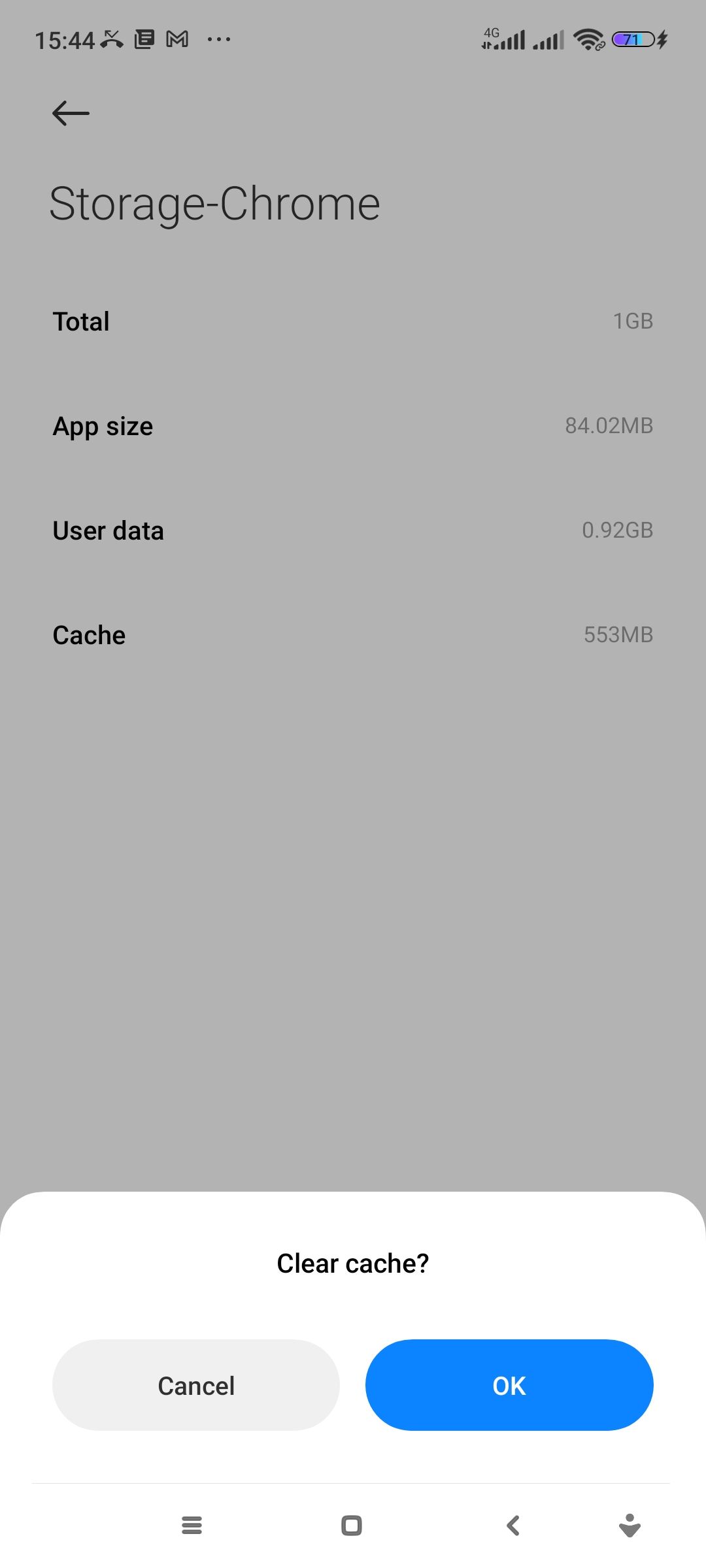Screen dimensions: 706x1568
Task: Tap the home button in navigation bar
Action: [351, 1526]
